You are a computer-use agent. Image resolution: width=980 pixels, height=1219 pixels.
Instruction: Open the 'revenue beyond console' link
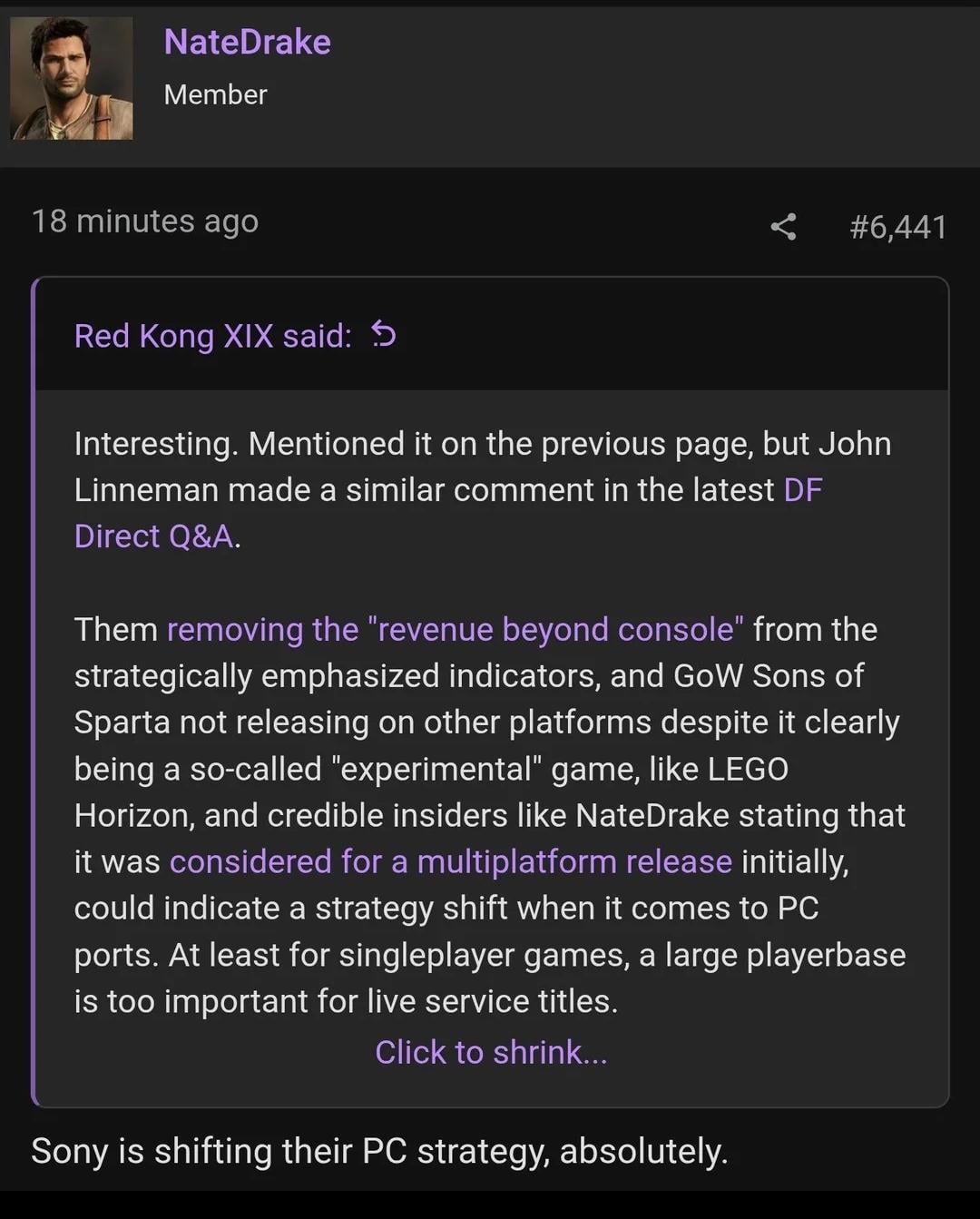(x=455, y=629)
